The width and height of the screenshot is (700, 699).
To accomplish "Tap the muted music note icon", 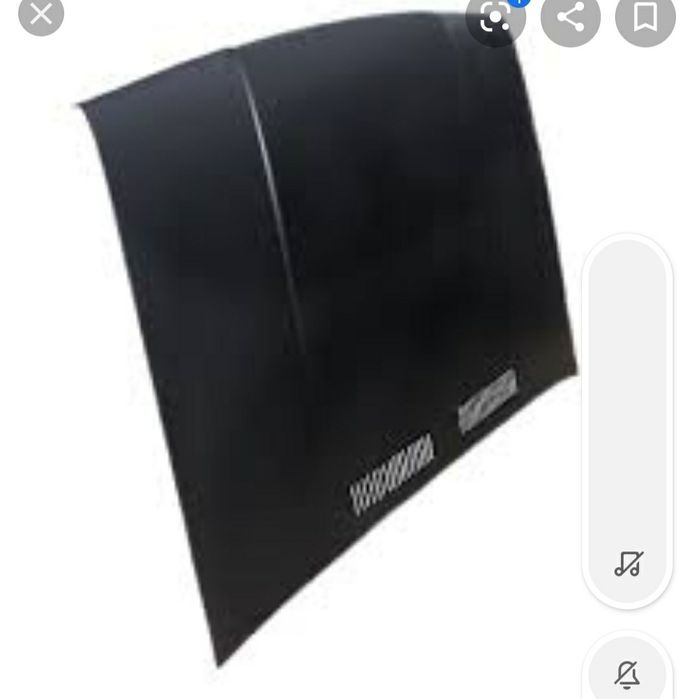I will click(x=628, y=564).
